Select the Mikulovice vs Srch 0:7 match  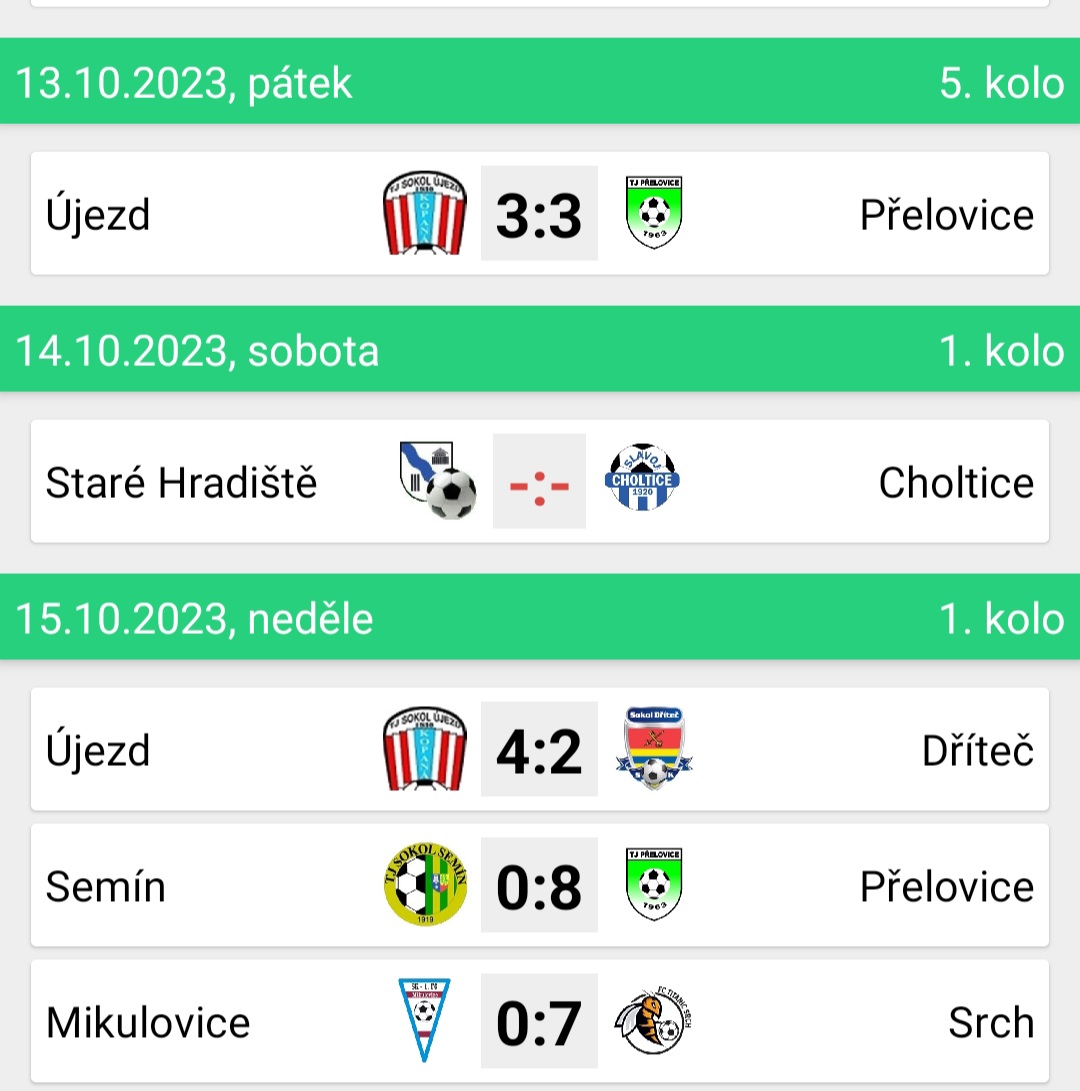tap(539, 1022)
